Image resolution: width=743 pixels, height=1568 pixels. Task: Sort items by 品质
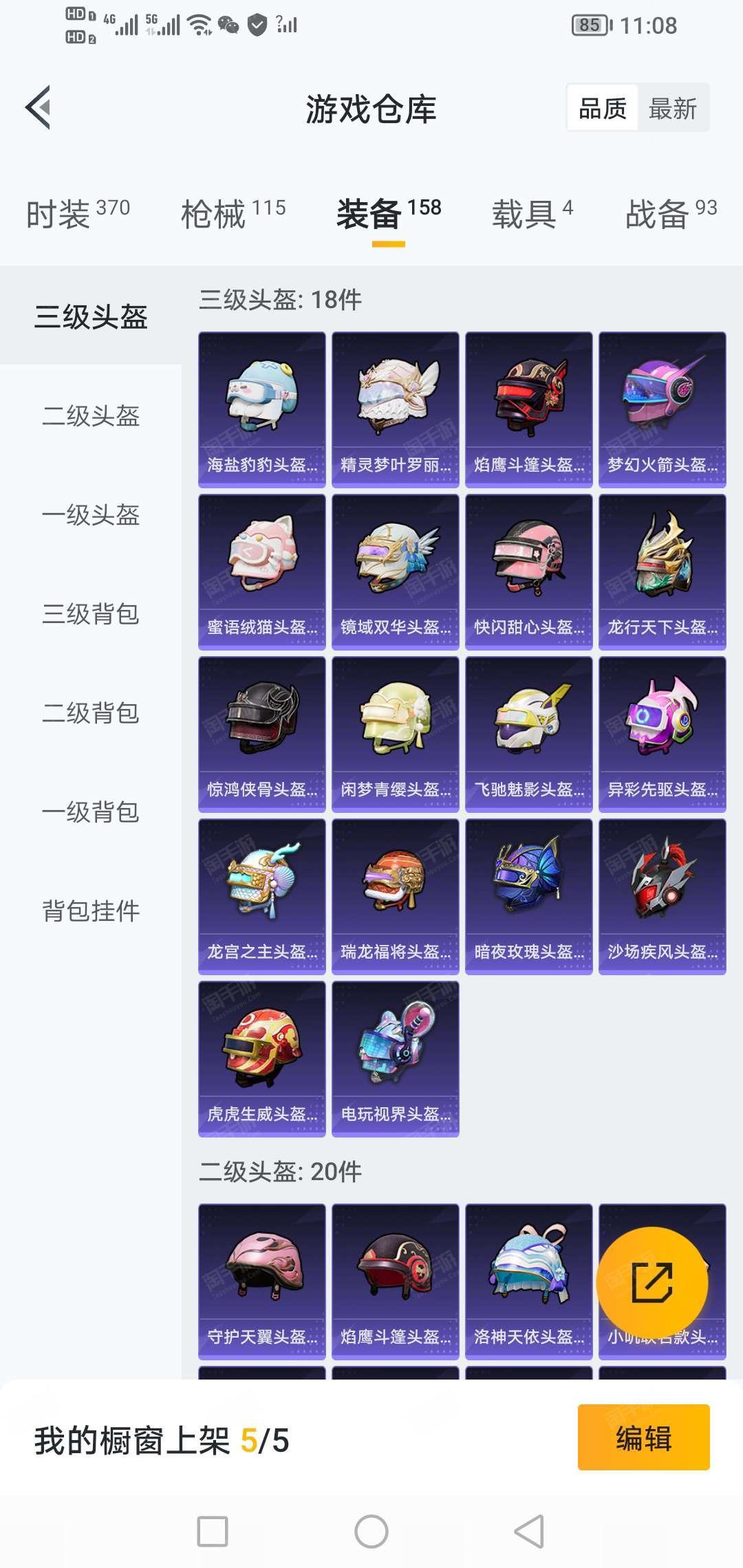pyautogui.click(x=603, y=109)
